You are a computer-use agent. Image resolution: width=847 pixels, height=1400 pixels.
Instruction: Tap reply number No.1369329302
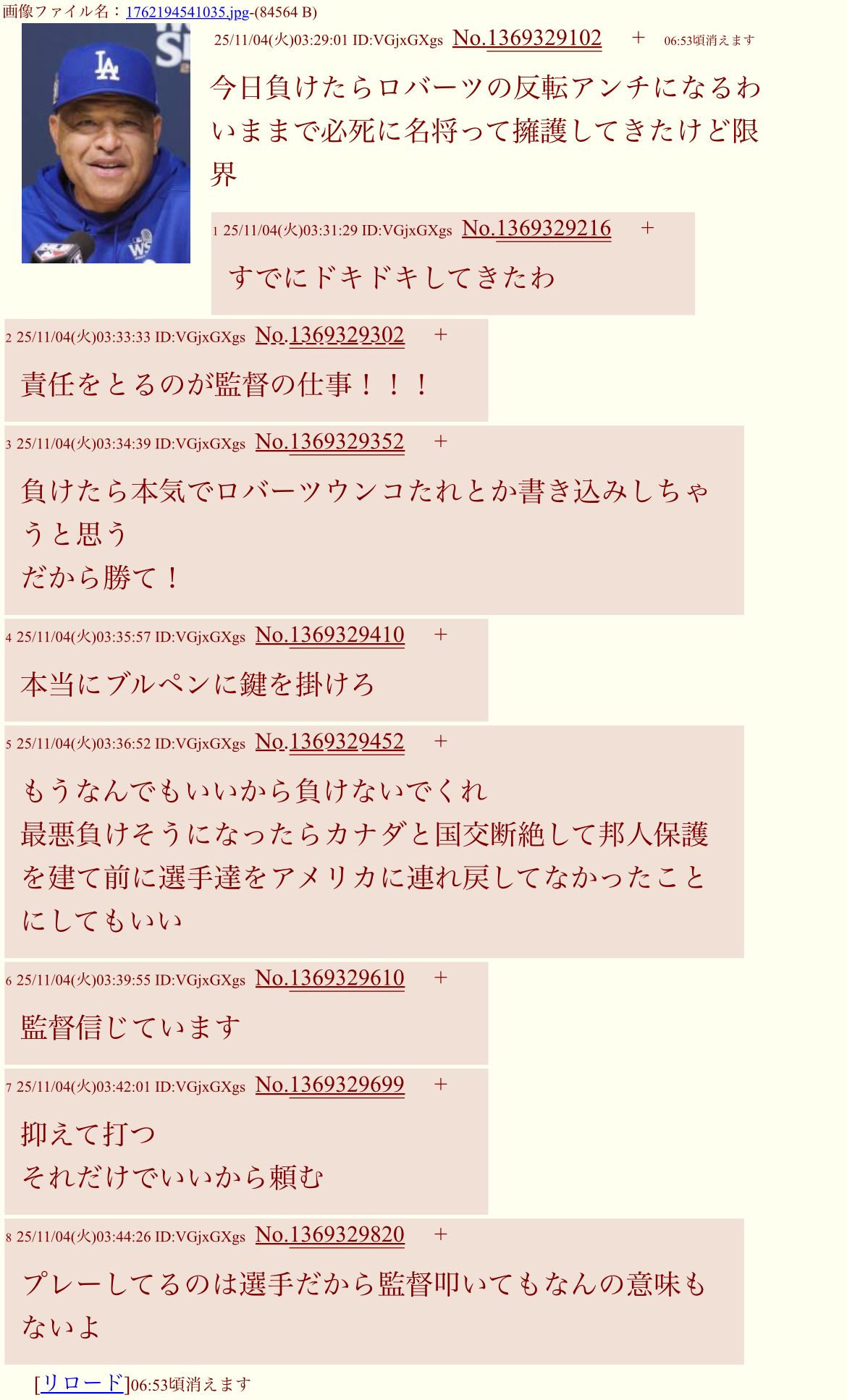click(329, 336)
